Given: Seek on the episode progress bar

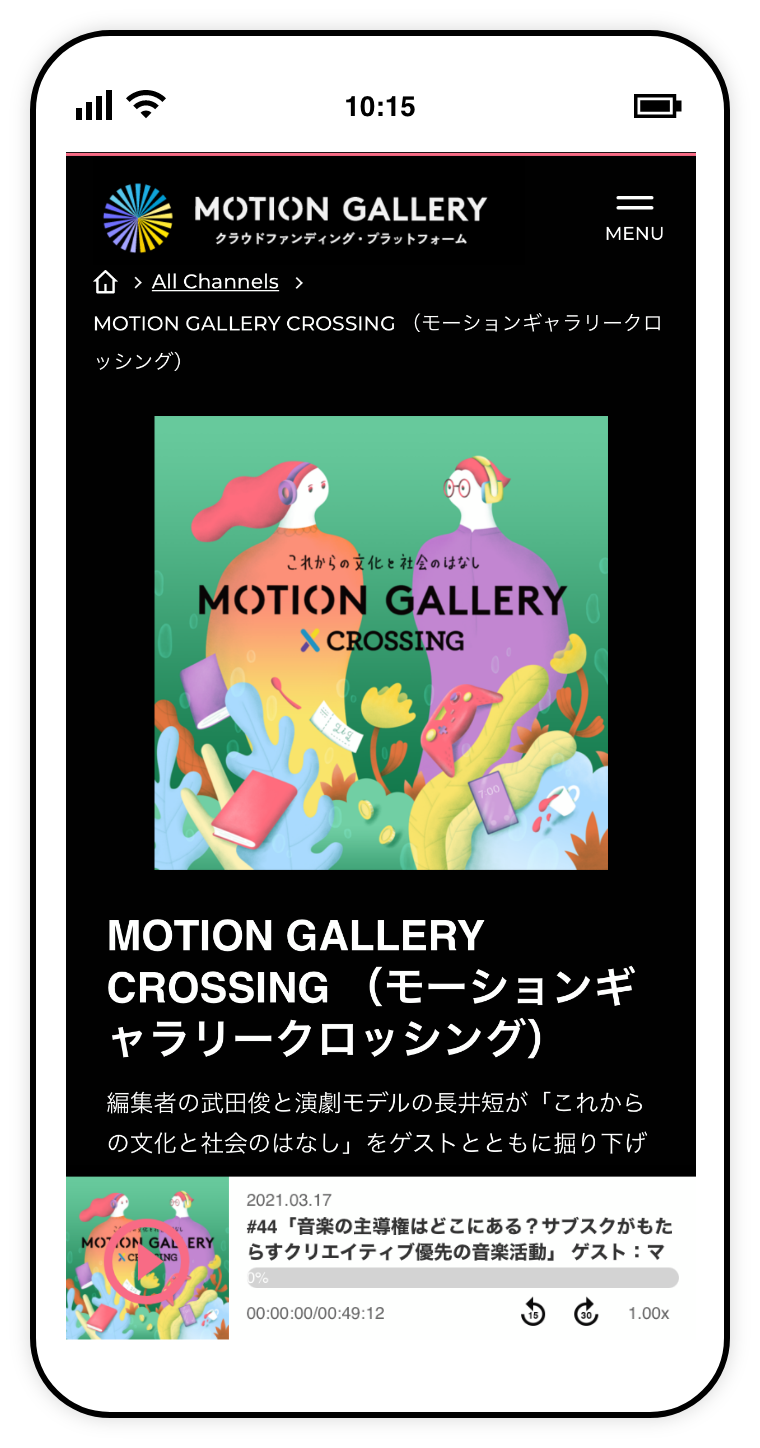Looking at the screenshot, I should click(462, 1277).
